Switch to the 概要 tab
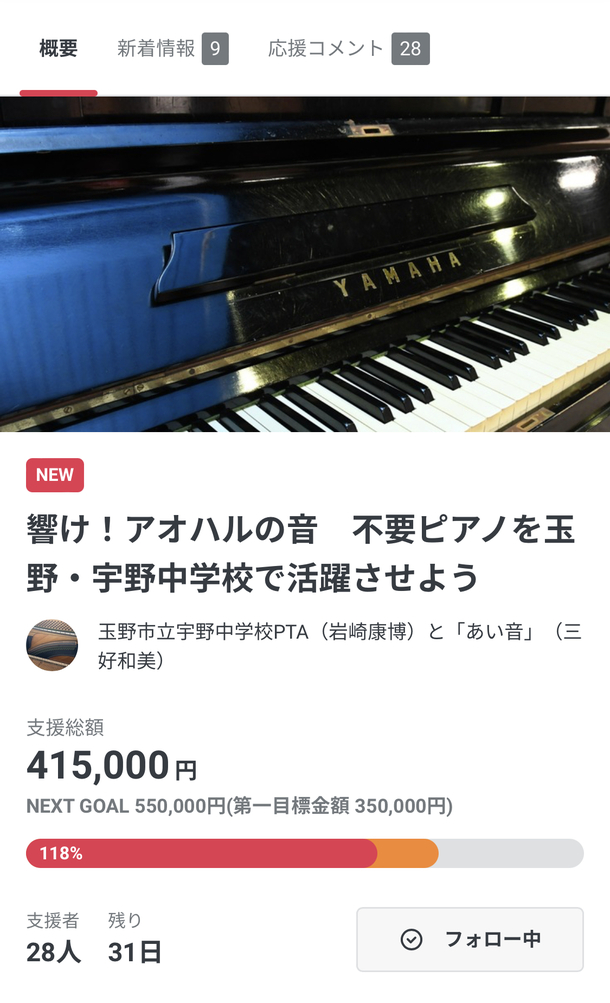The image size is (610, 1003). (x=58, y=49)
